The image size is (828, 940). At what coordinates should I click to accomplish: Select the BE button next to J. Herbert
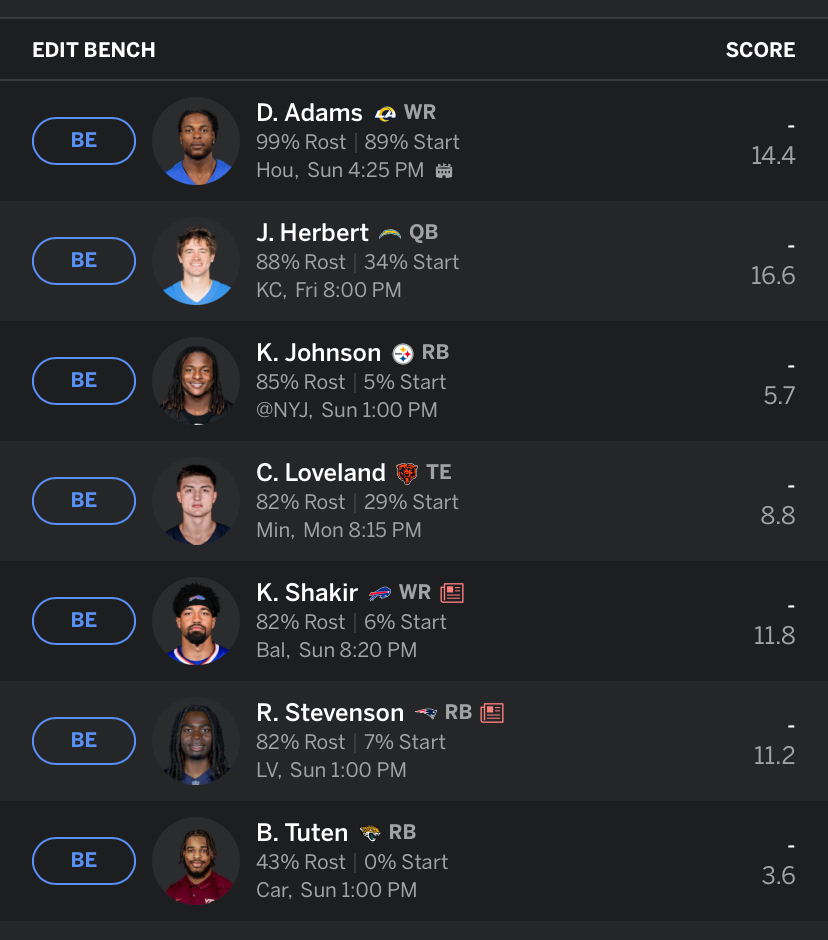pos(84,261)
